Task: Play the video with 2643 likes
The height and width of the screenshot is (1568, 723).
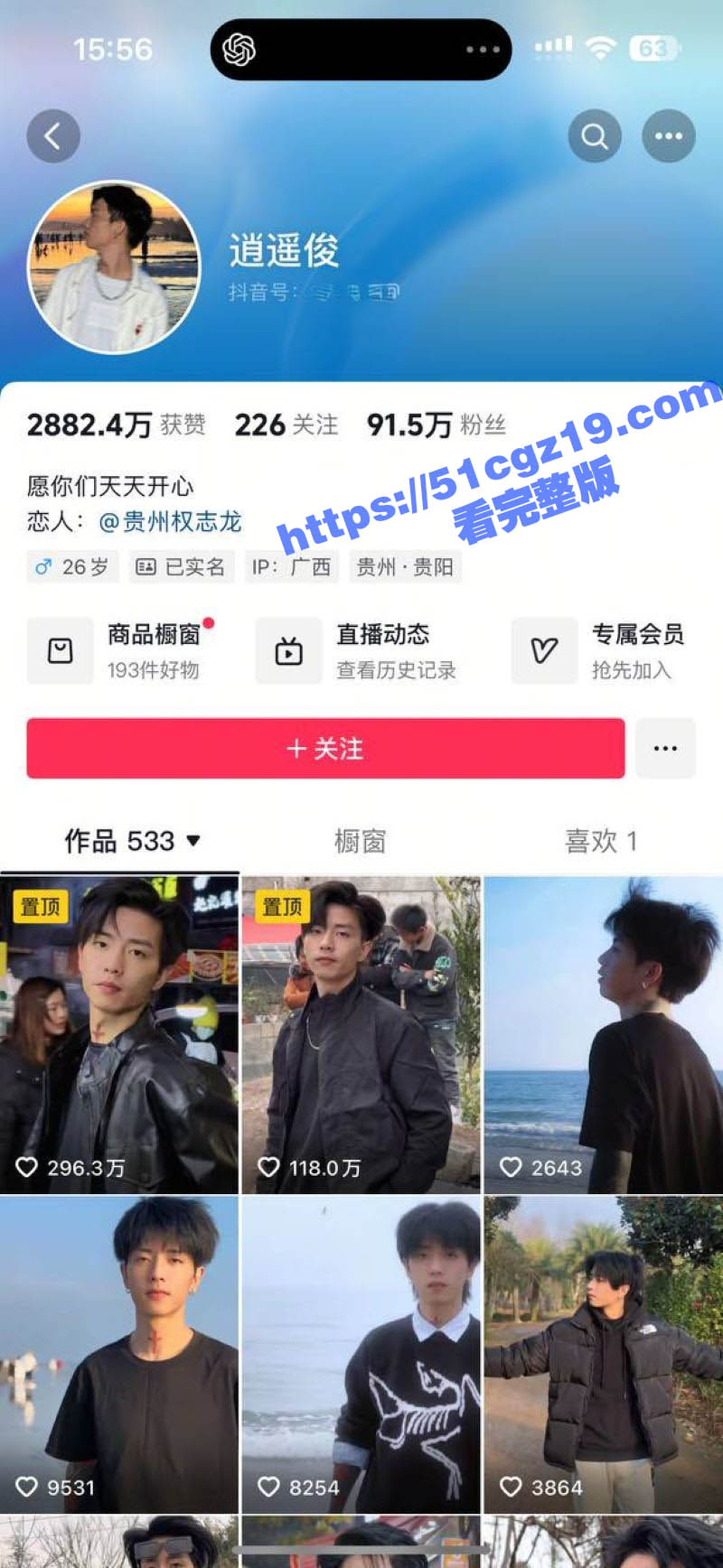Action: [x=603, y=1034]
